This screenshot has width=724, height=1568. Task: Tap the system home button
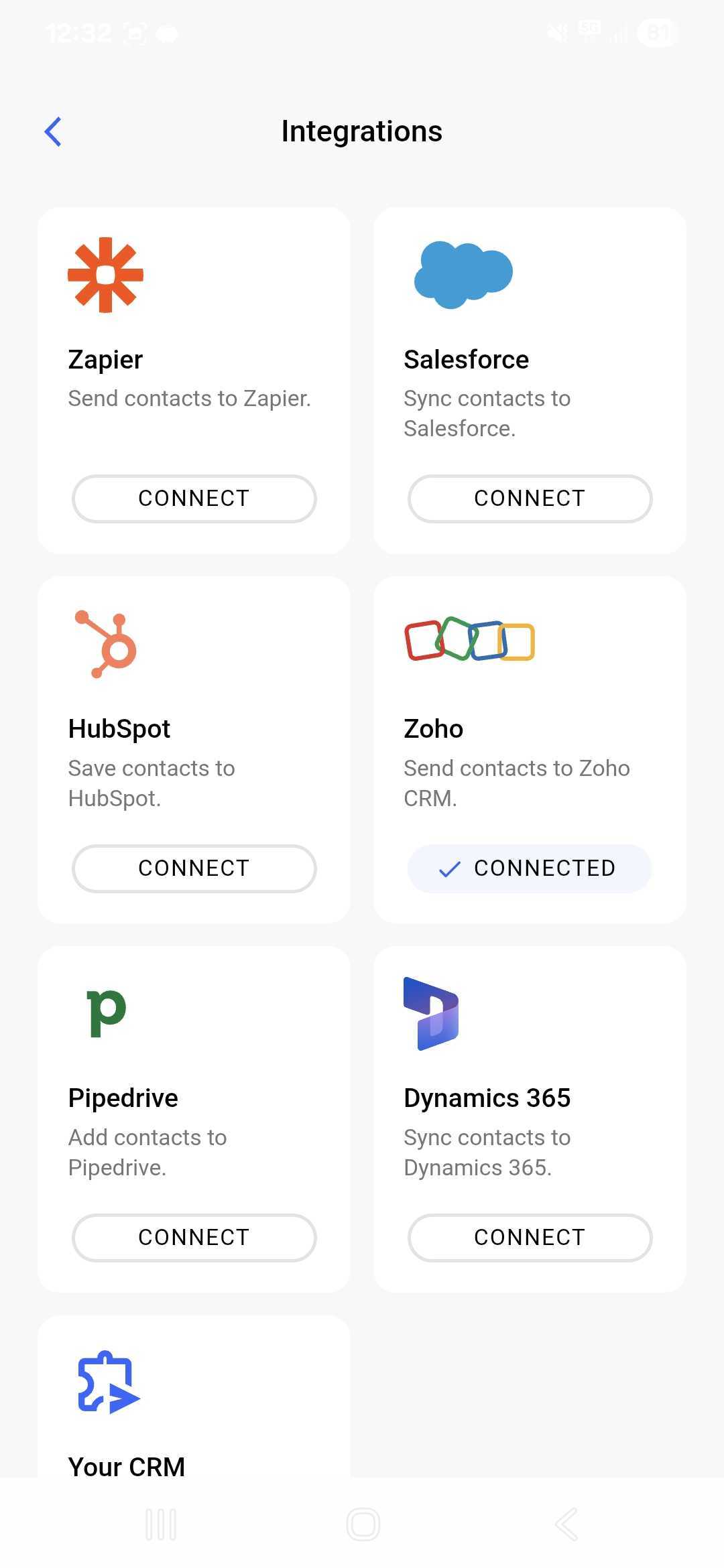tap(363, 1524)
